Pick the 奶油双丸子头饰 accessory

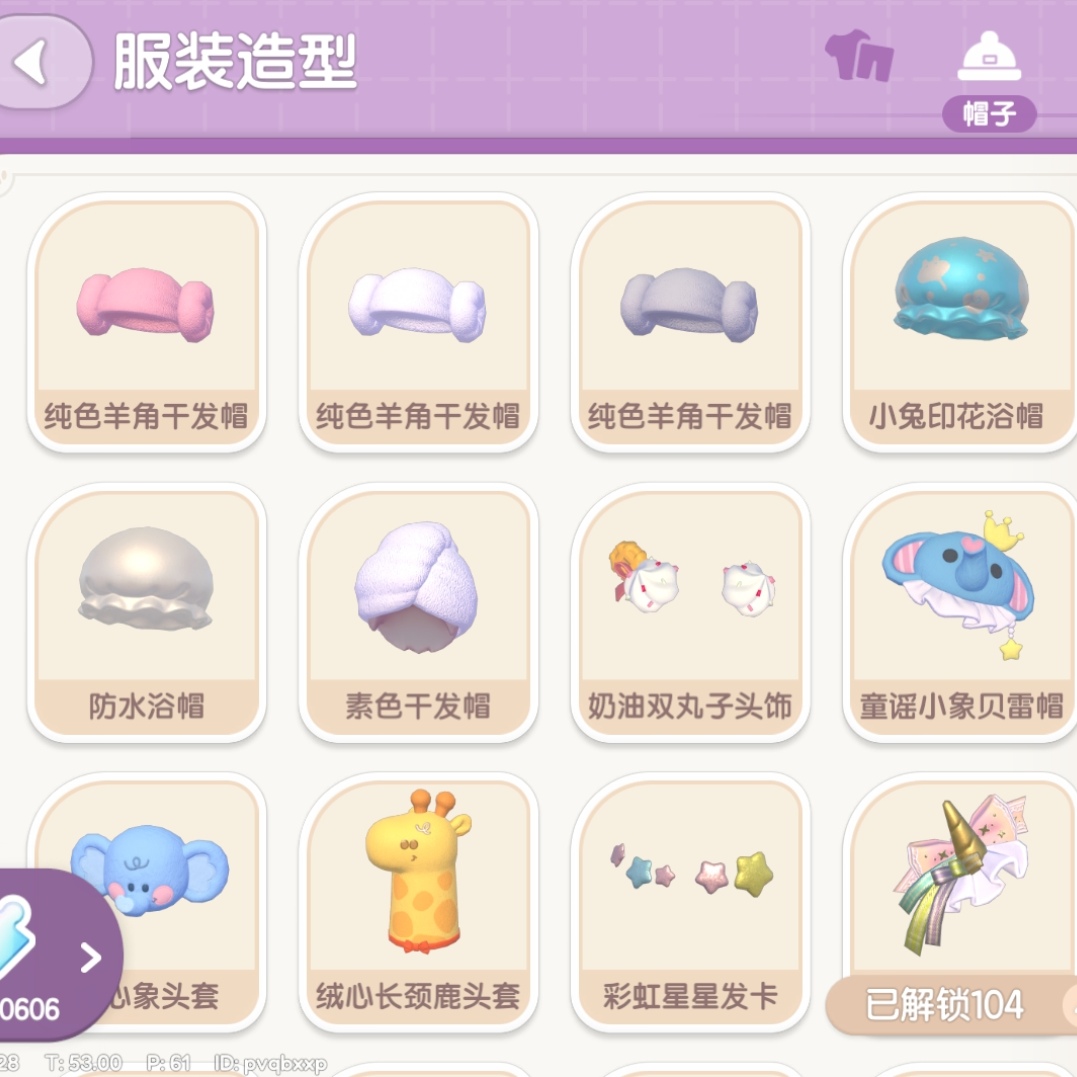point(690,610)
